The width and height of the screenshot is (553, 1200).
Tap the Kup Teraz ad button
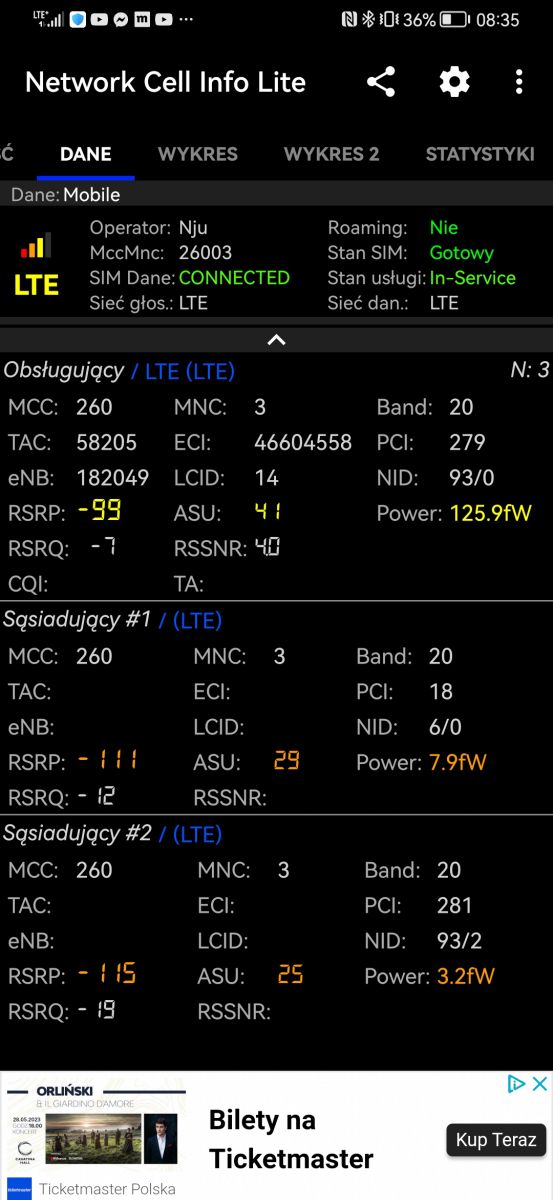point(496,1139)
